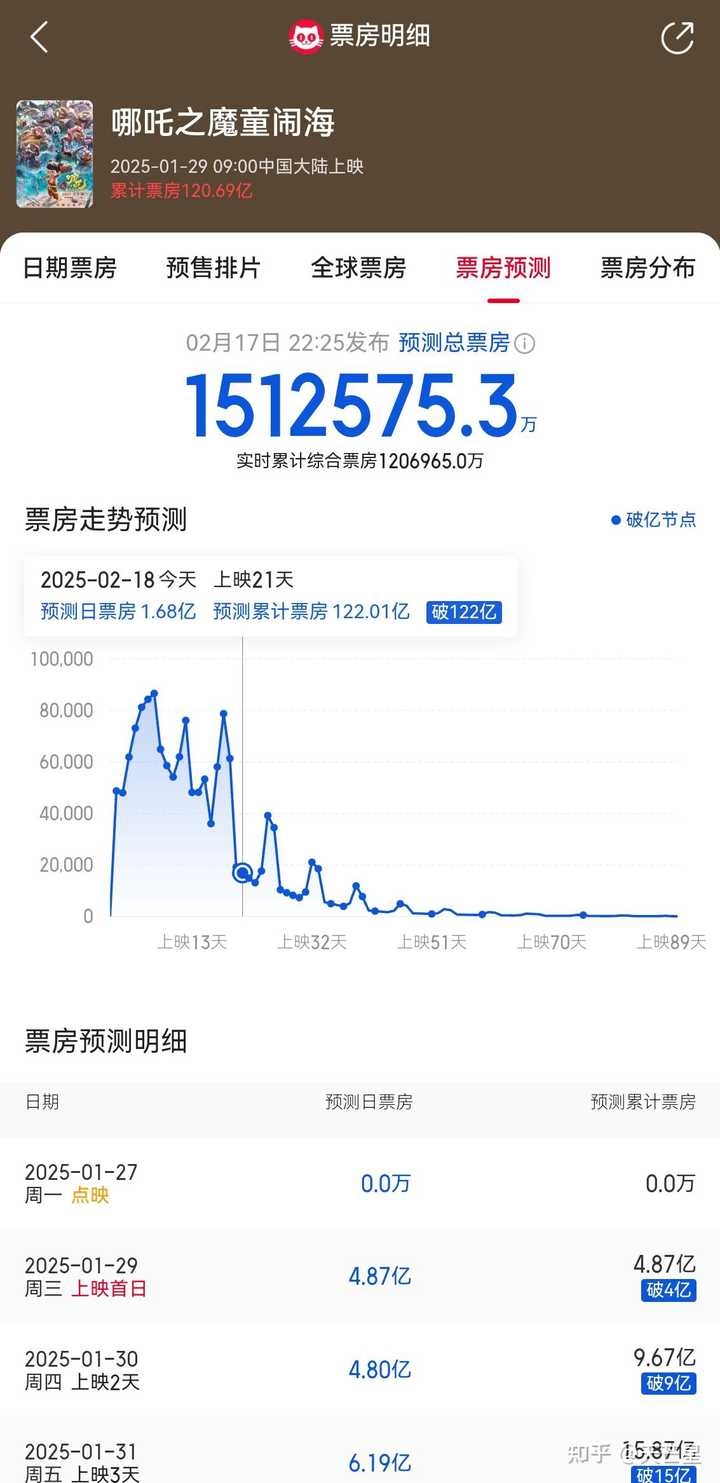Go back using the top-left arrow
Screen dimensions: 720x1483
click(39, 37)
